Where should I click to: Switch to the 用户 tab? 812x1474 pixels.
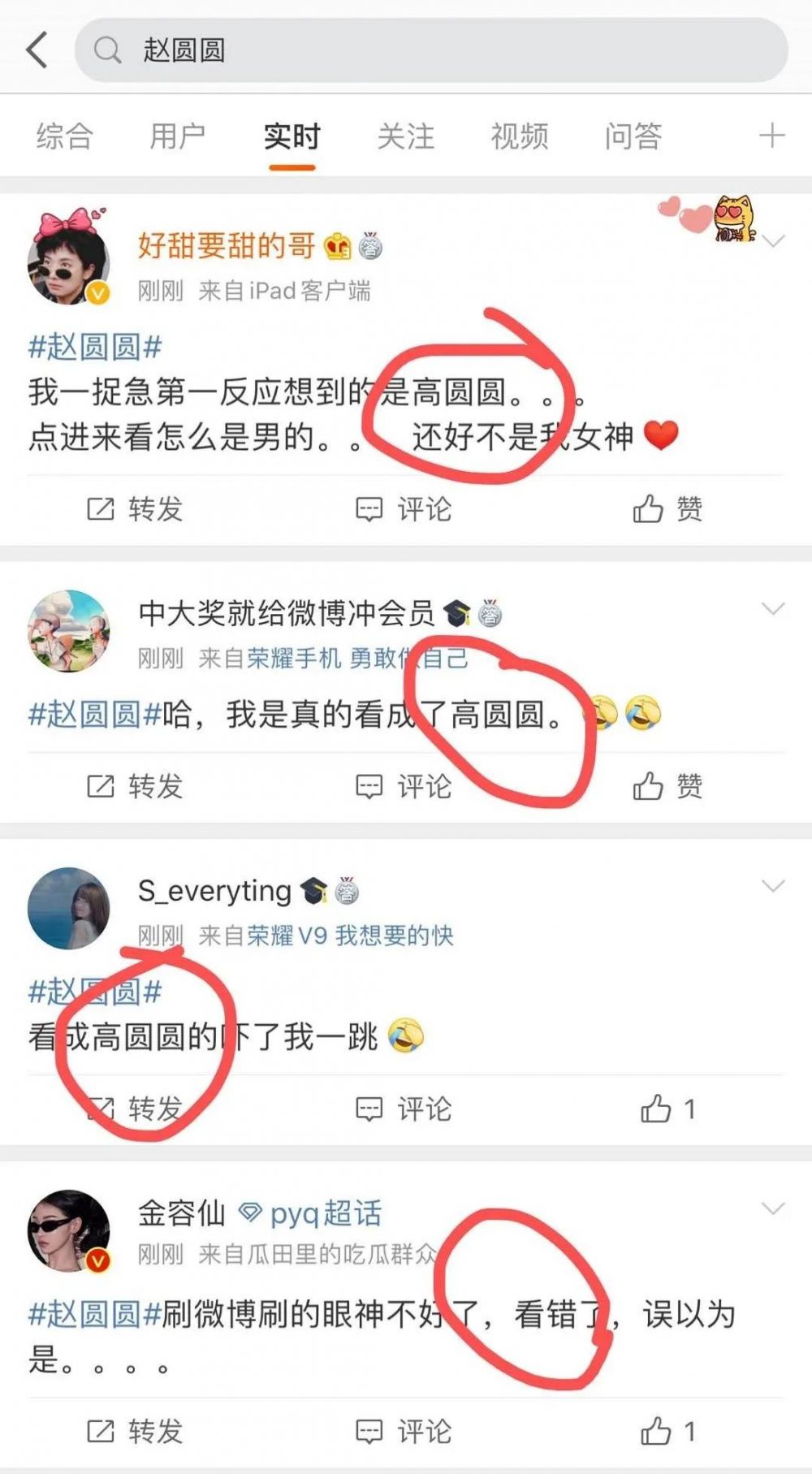[x=178, y=136]
